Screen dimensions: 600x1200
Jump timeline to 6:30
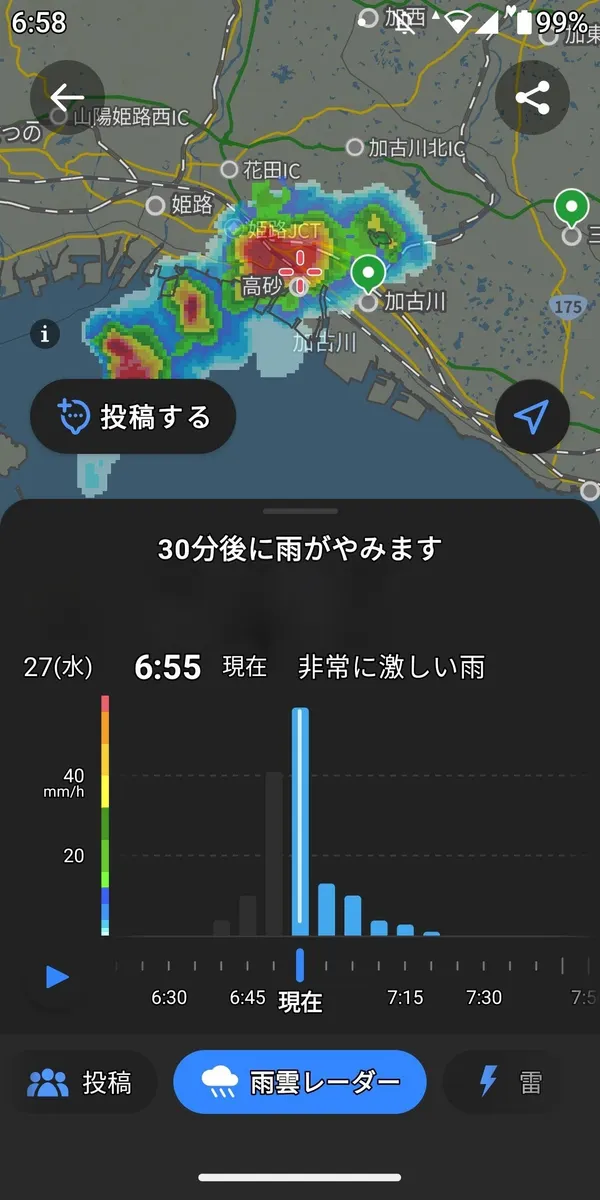169,998
